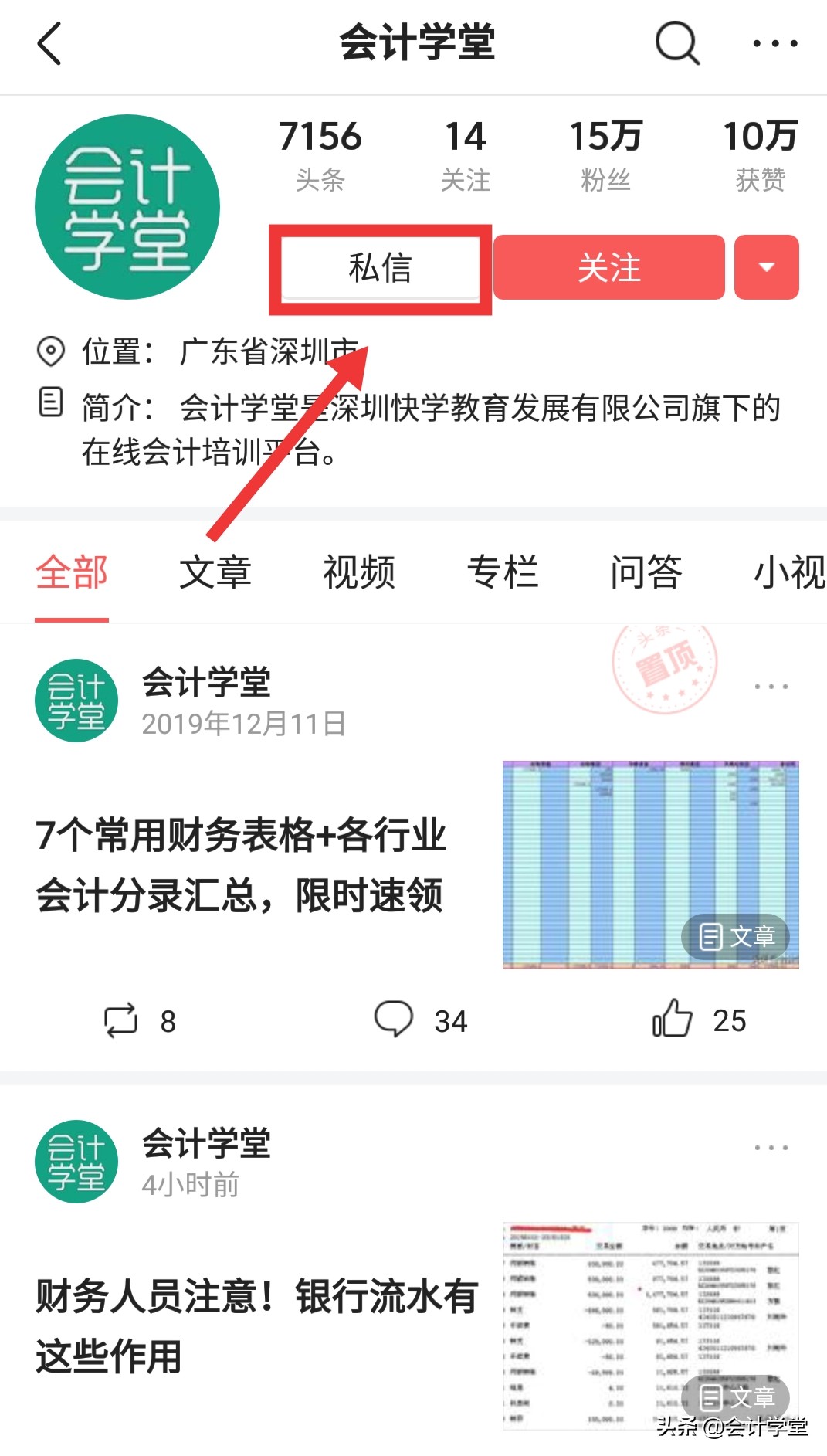Open the 文章 tag on the bank flow article

(735, 1398)
